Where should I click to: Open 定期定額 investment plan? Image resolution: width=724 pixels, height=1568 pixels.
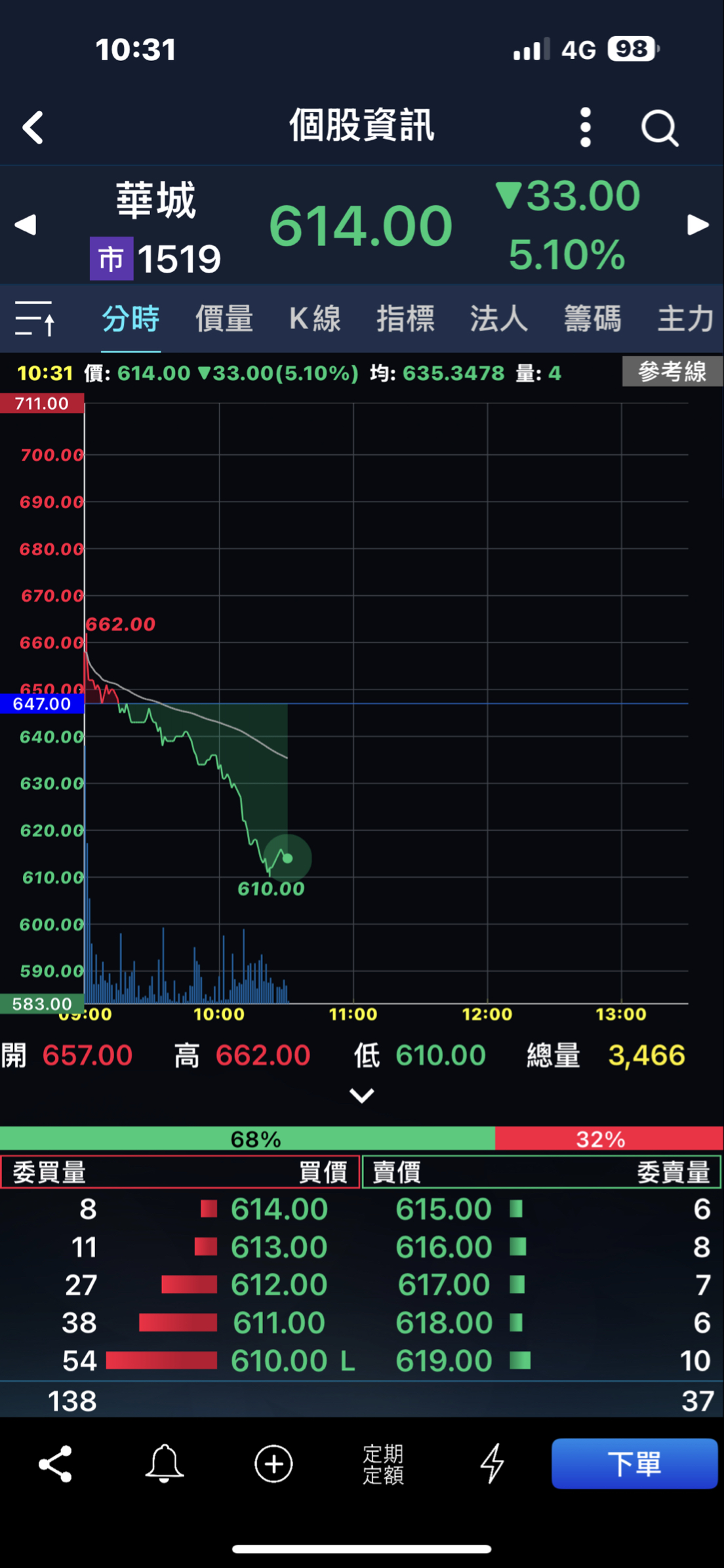click(x=383, y=1464)
